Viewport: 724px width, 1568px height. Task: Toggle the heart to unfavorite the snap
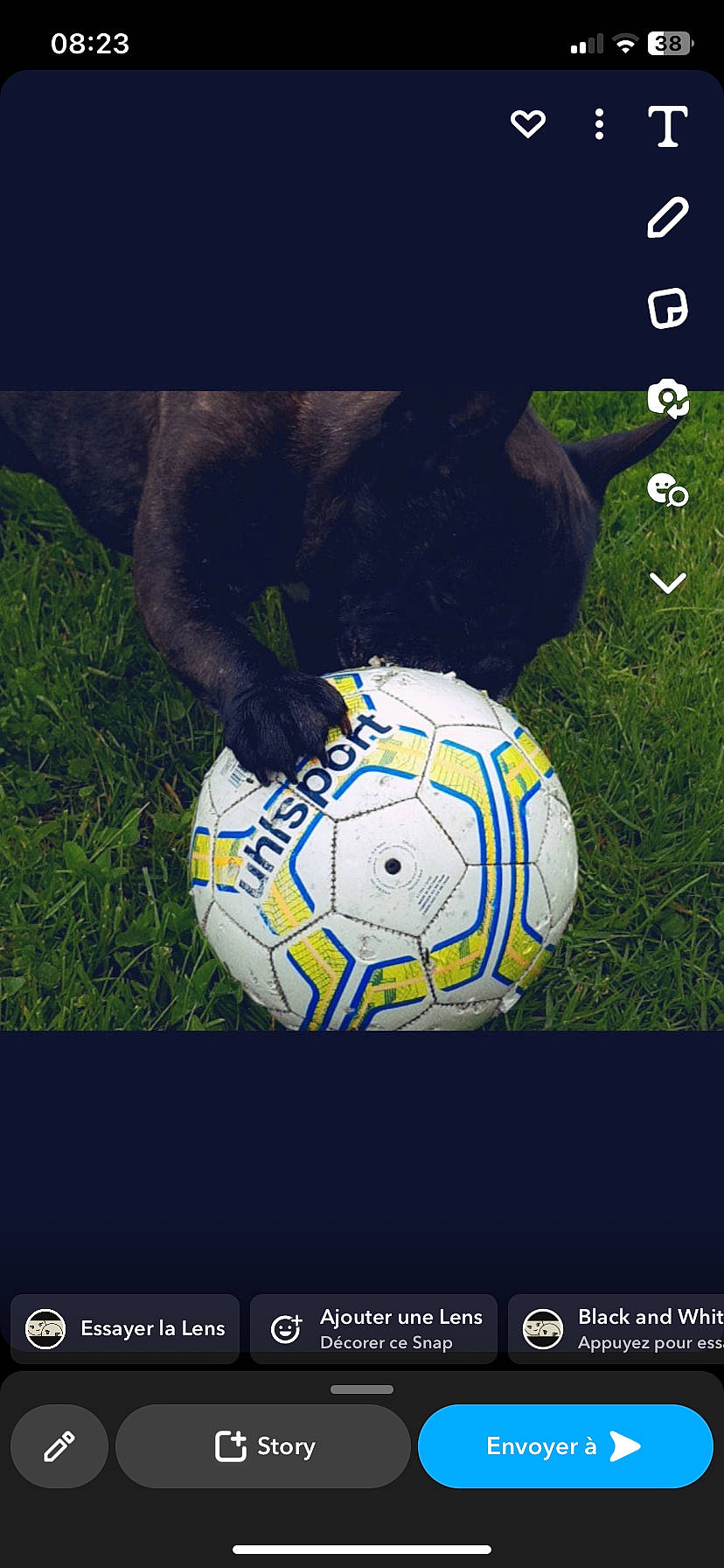click(x=528, y=125)
